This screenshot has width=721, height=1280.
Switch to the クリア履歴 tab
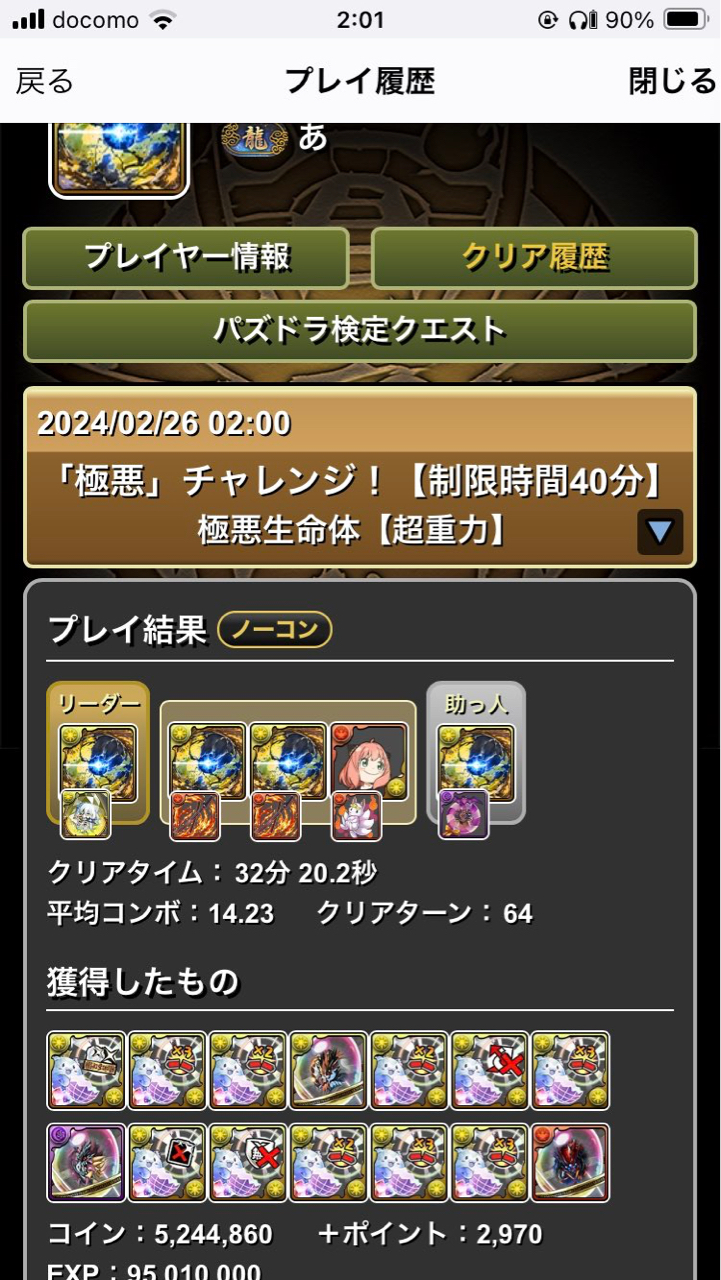point(534,258)
